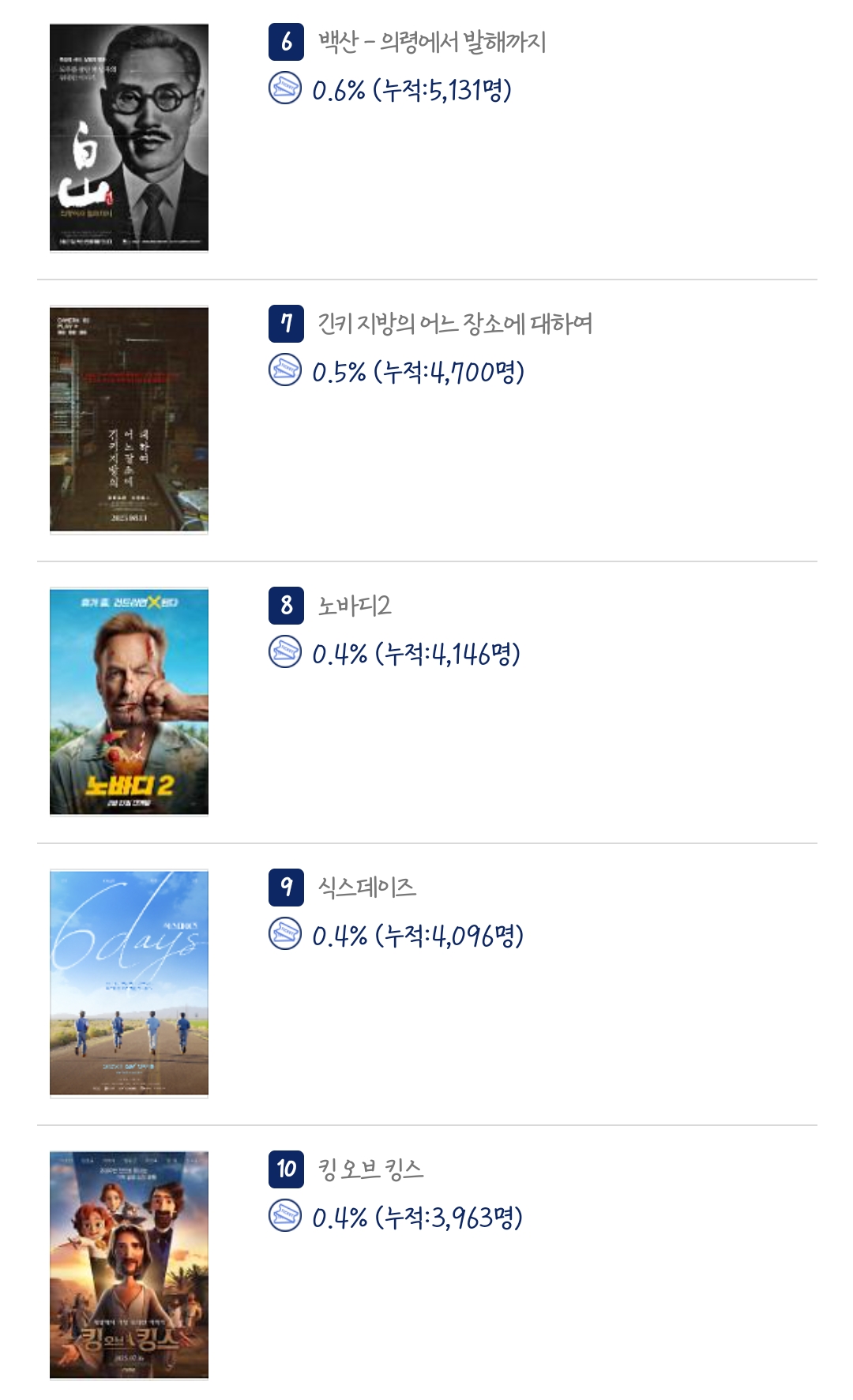Tap the 노바디2 movie poster

coord(129,701)
